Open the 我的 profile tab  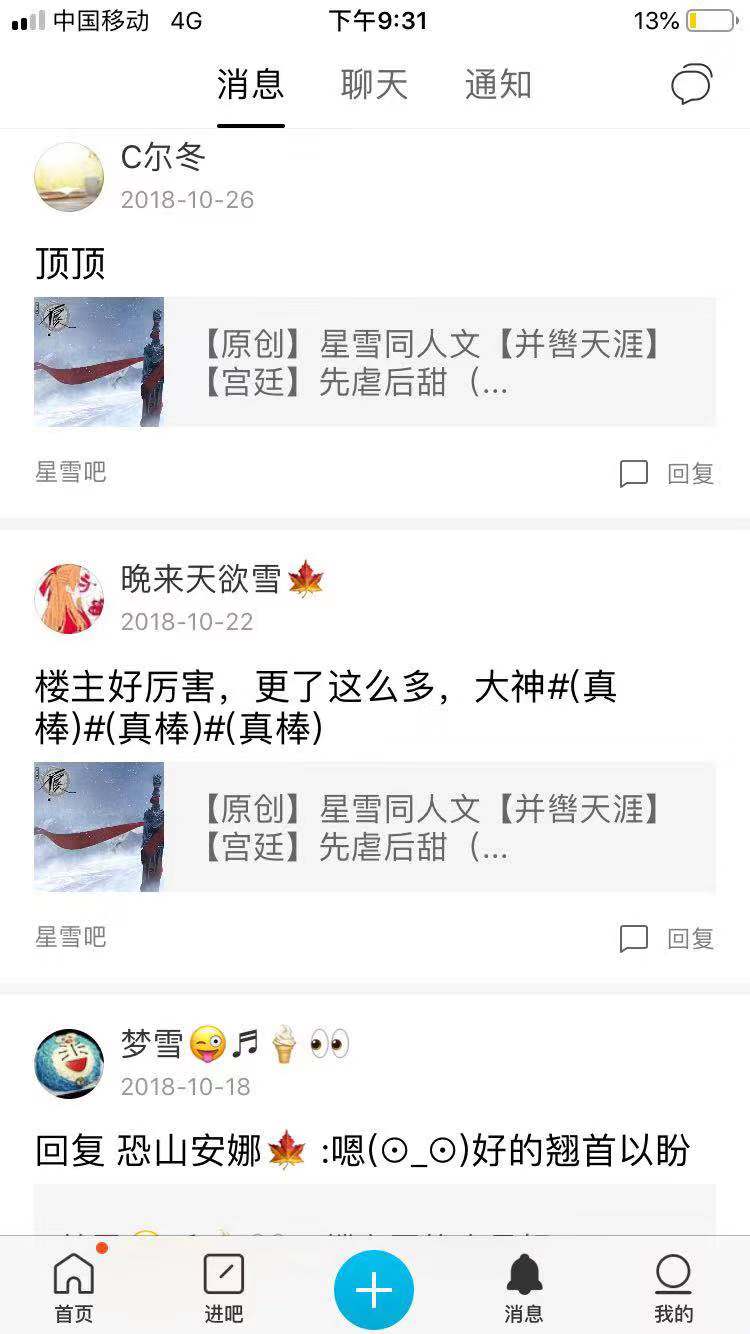tap(673, 1287)
